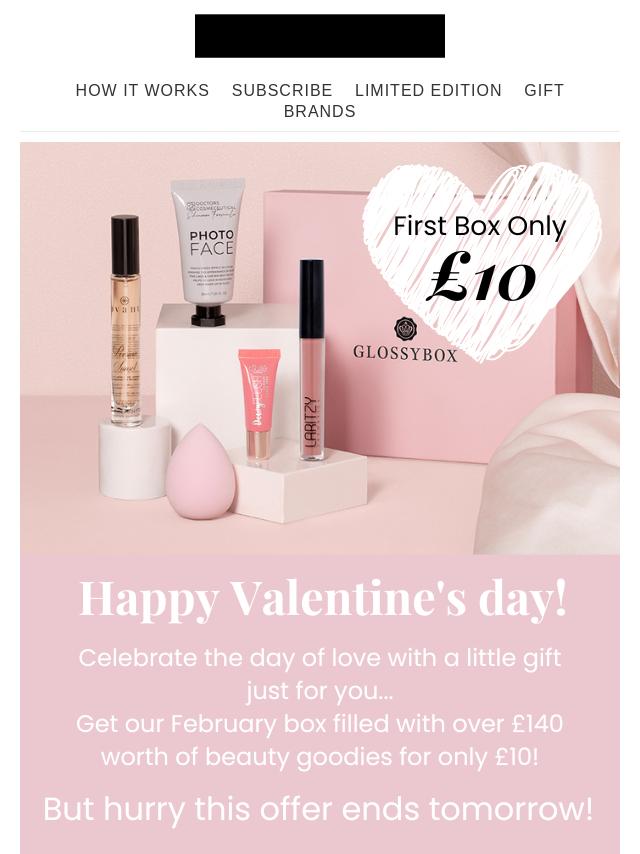Open the First Box Only £10 banner

(x=320, y=348)
